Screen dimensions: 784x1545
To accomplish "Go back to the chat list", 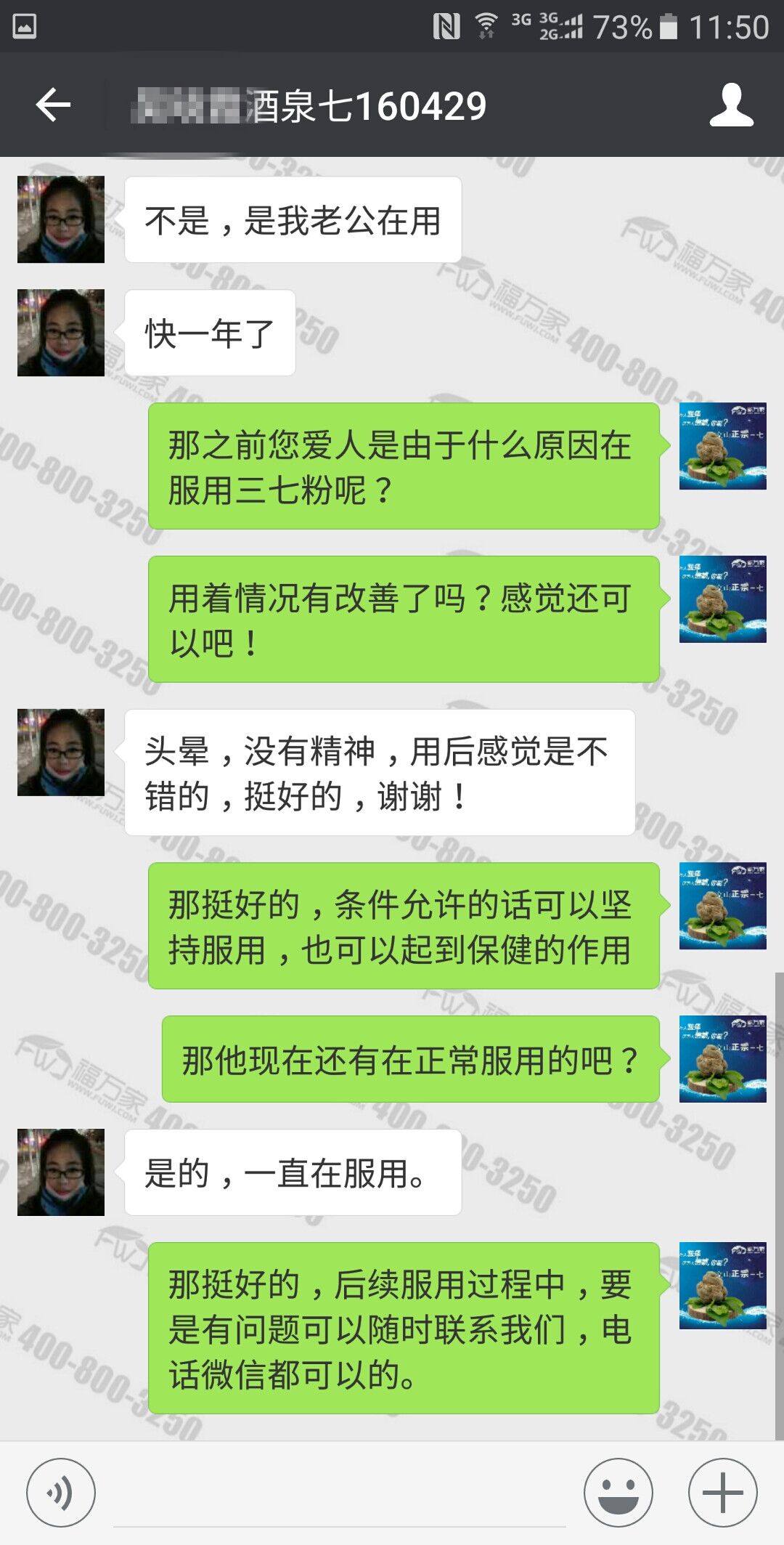I will pos(53,105).
